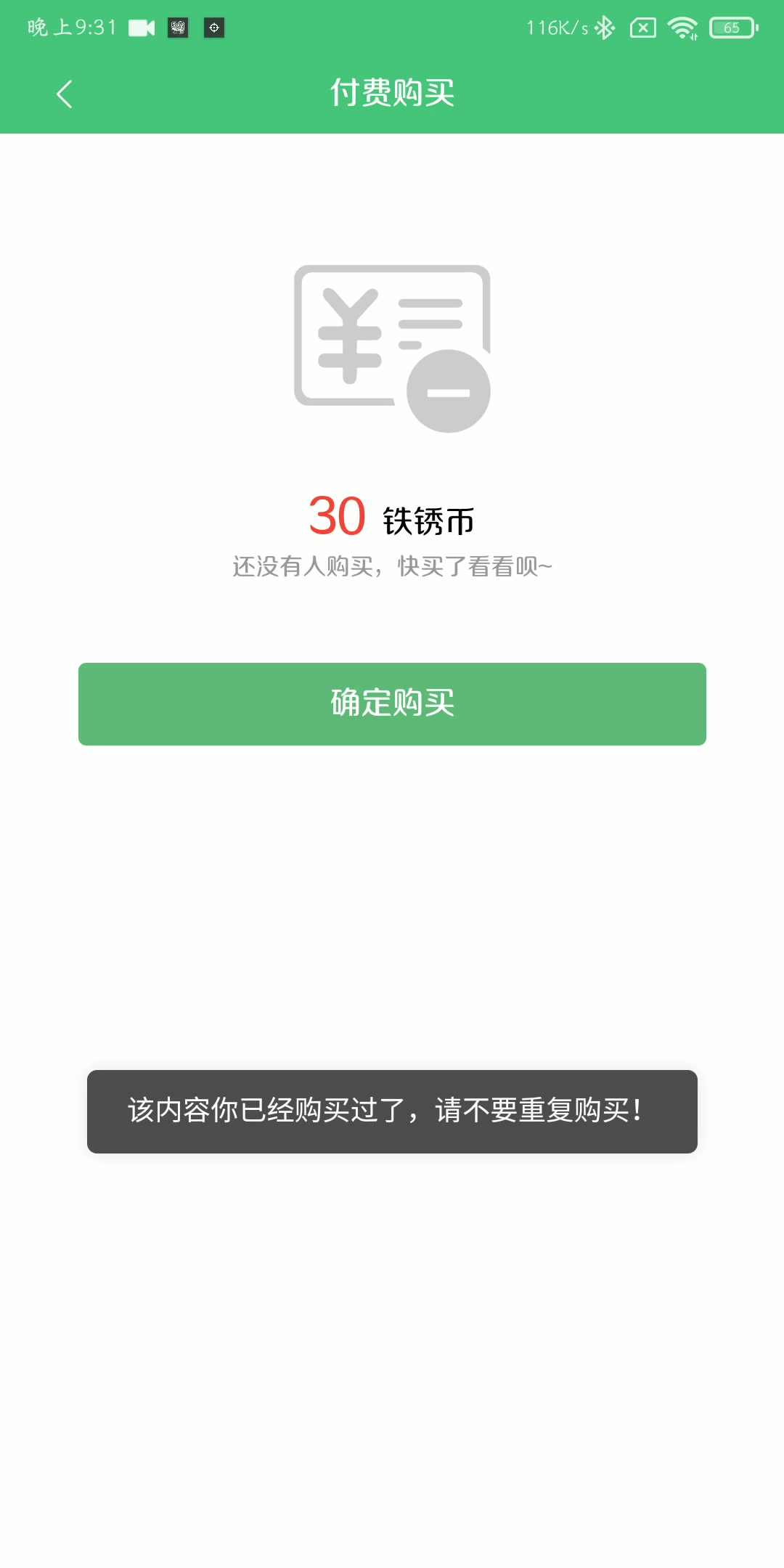Click the duplicate purchase warning toast message
The height and width of the screenshot is (1568, 784).
[x=392, y=1112]
